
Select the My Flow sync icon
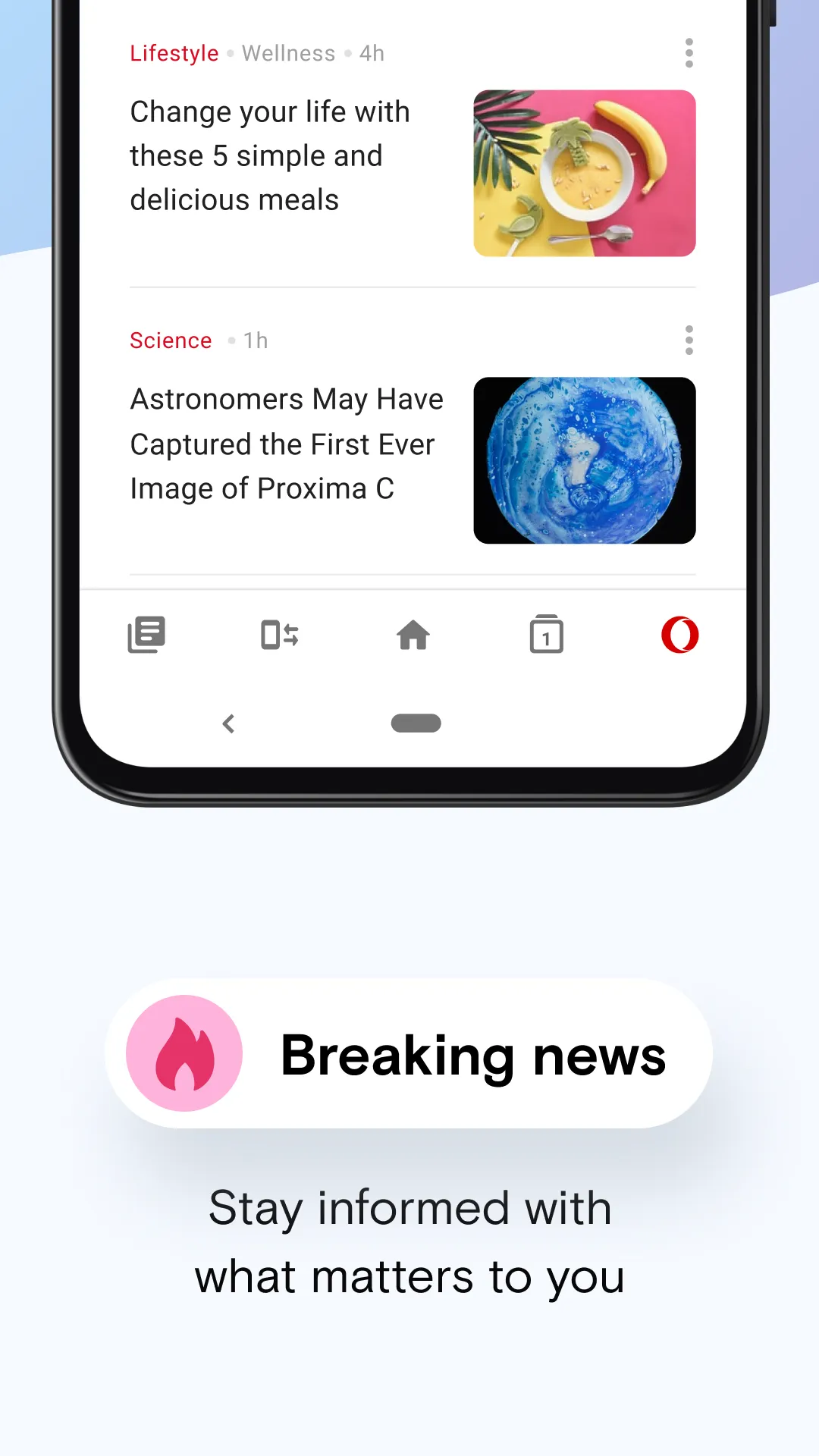279,635
